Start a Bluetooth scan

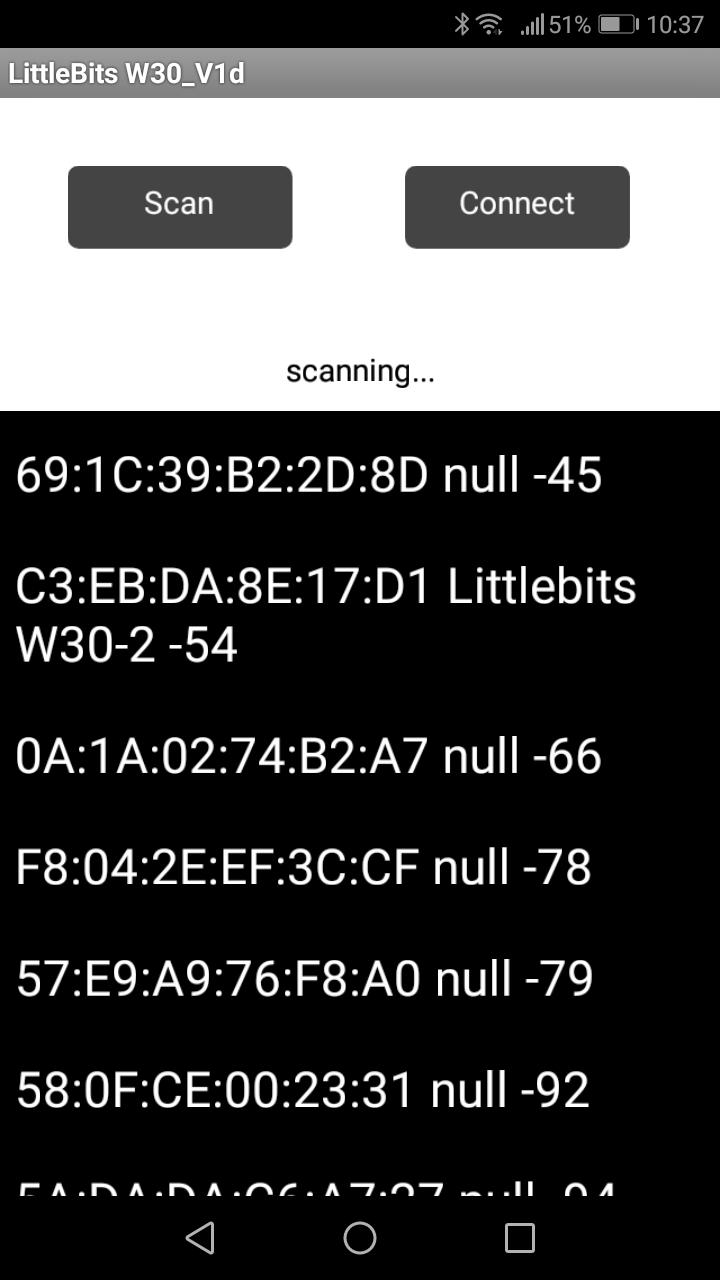180,207
